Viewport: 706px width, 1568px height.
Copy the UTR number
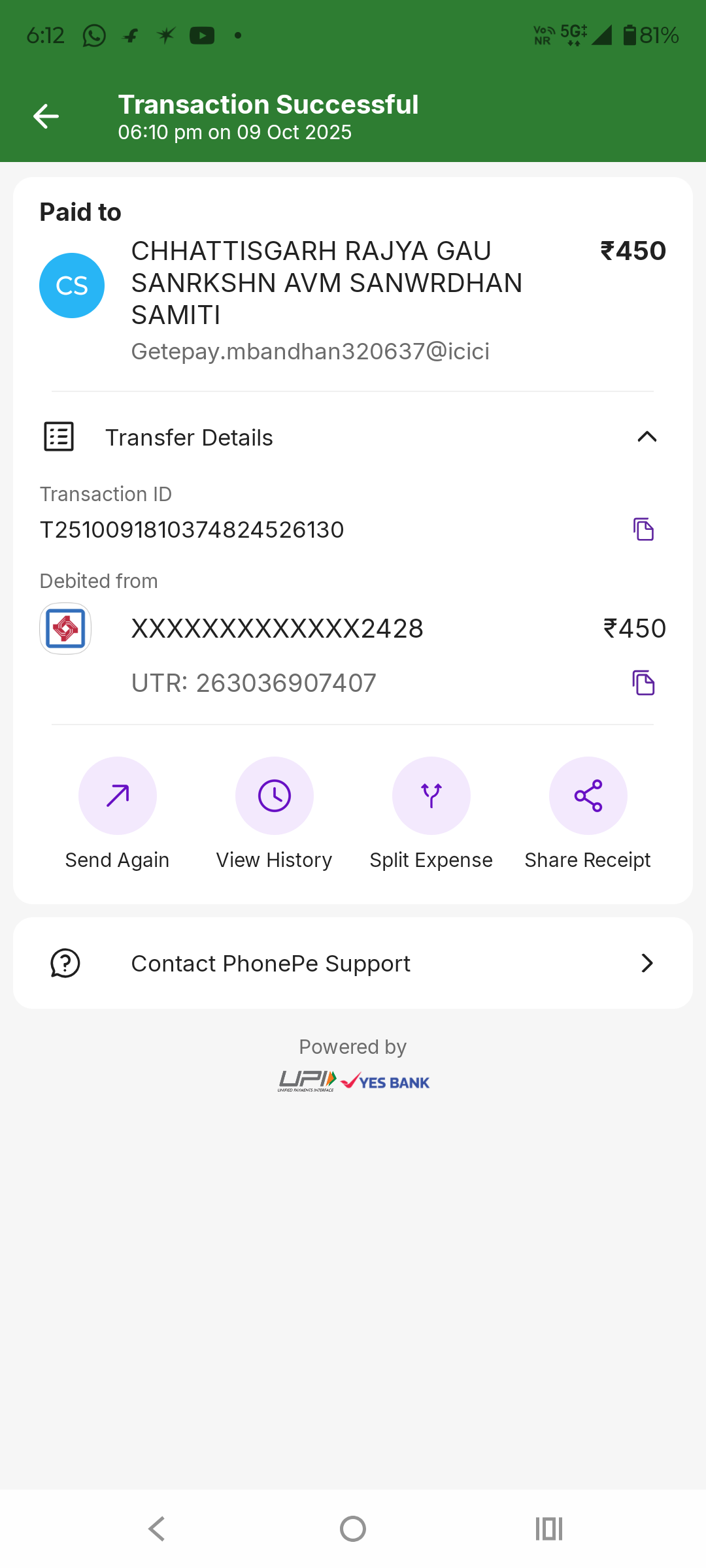[643, 683]
